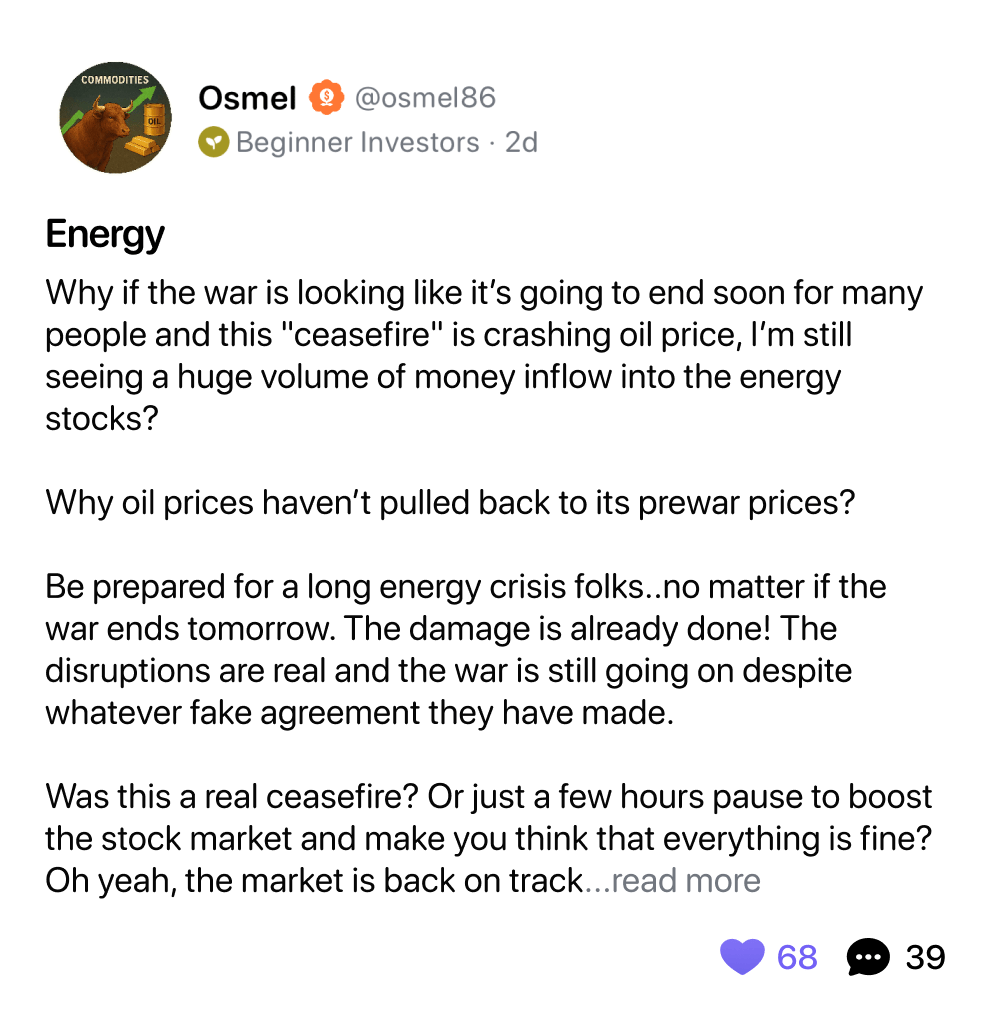Open comments on Osmel's post
The height and width of the screenshot is (1023, 992).
(x=867, y=957)
